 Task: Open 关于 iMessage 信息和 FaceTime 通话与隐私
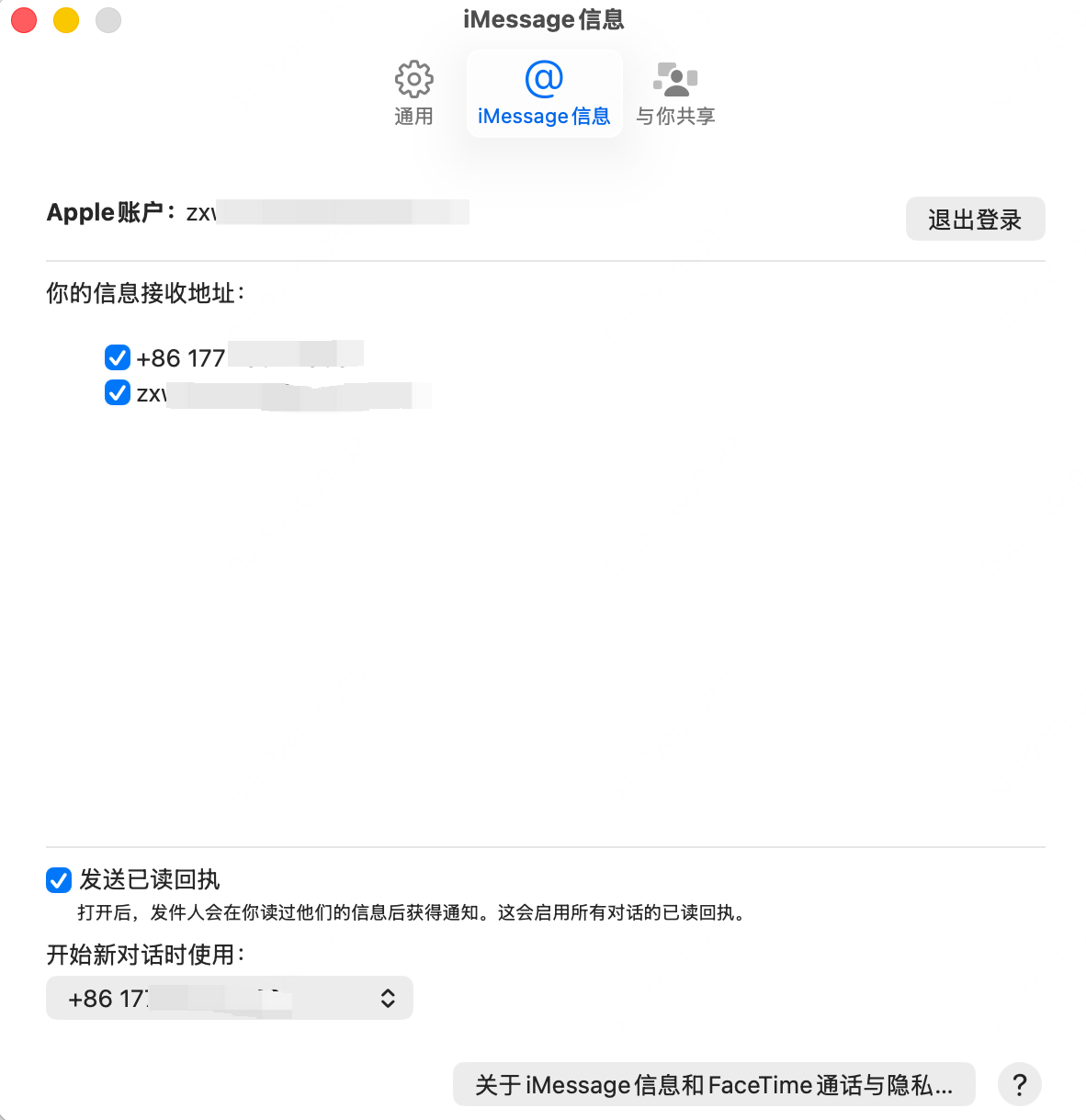point(714,1084)
